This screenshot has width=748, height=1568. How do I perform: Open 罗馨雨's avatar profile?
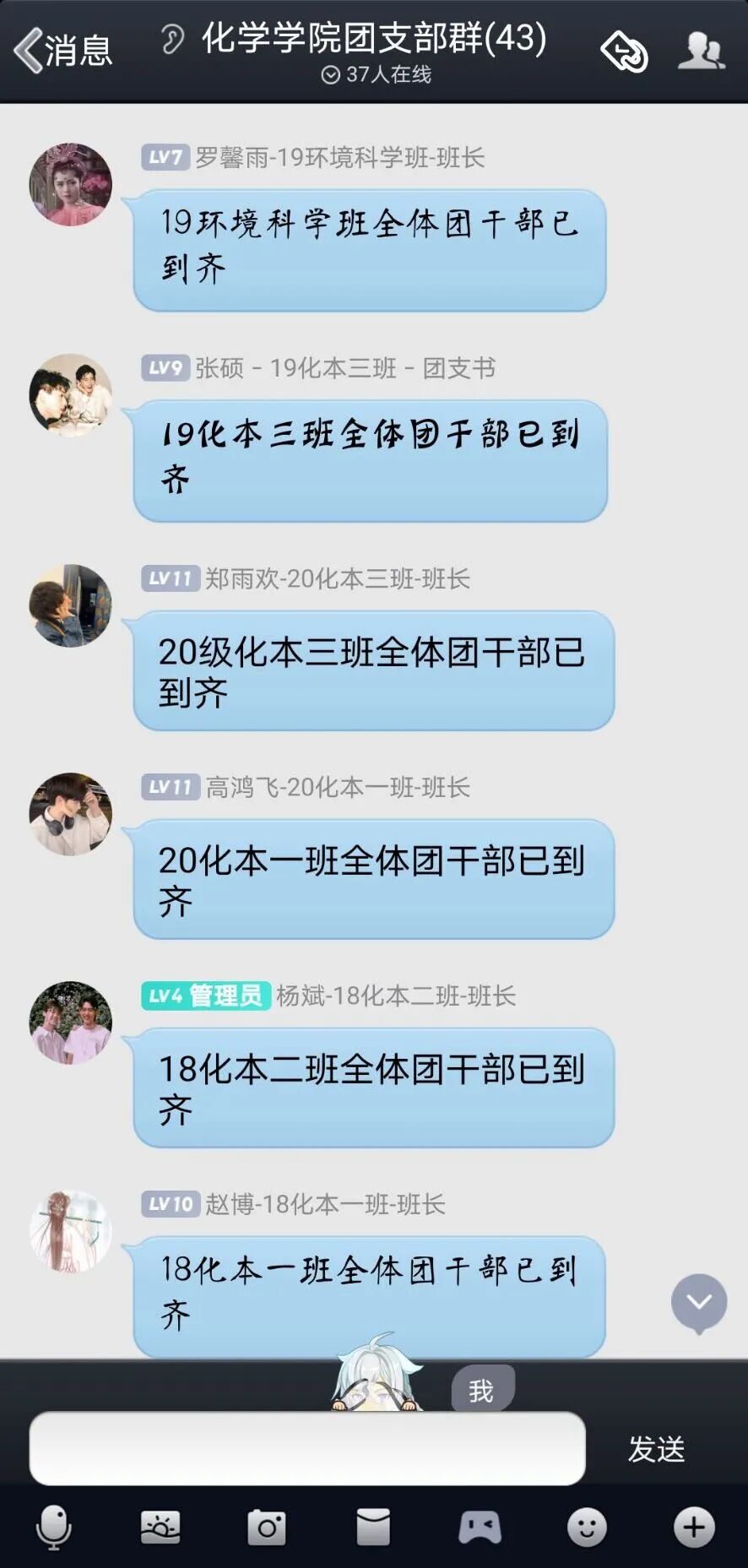click(x=71, y=184)
